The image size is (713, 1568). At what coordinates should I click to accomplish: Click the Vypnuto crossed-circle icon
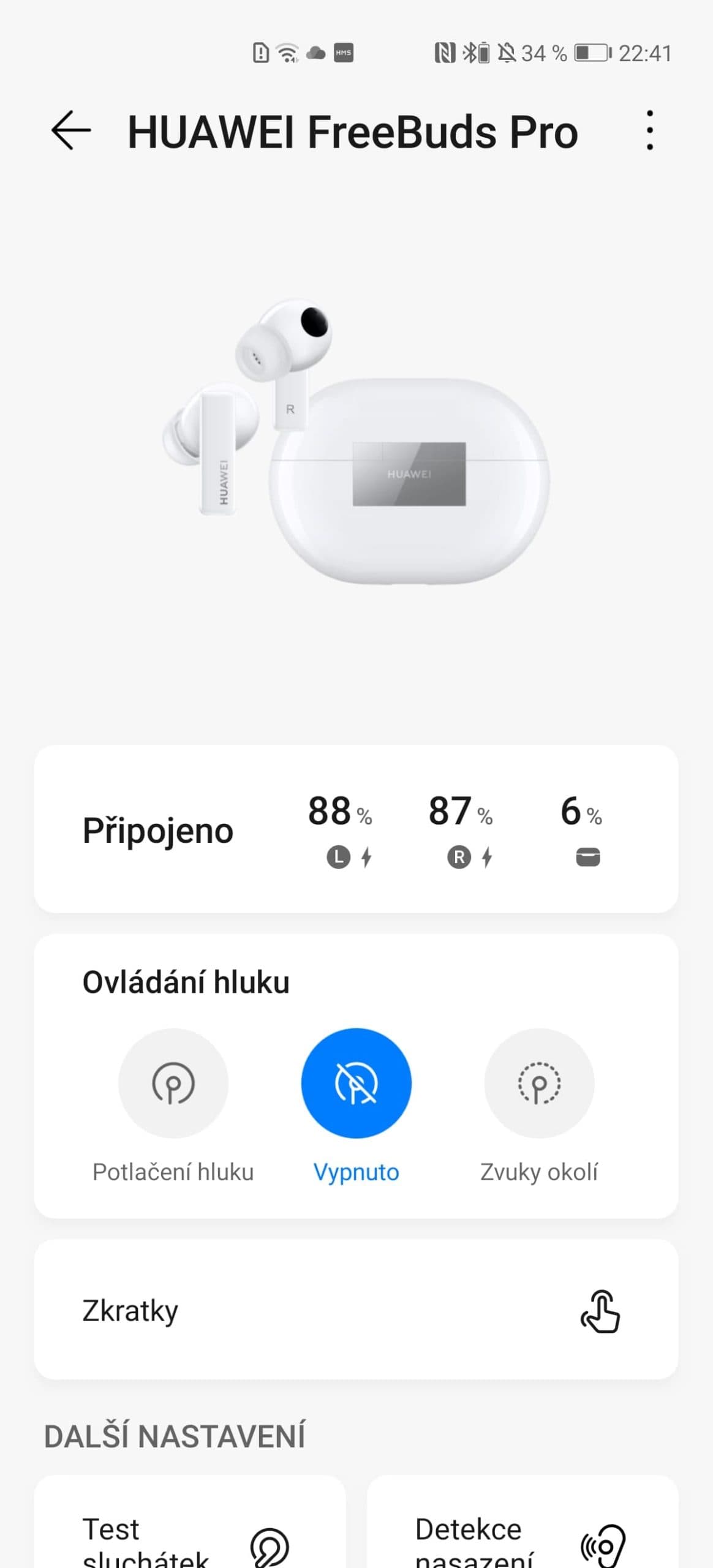356,1084
